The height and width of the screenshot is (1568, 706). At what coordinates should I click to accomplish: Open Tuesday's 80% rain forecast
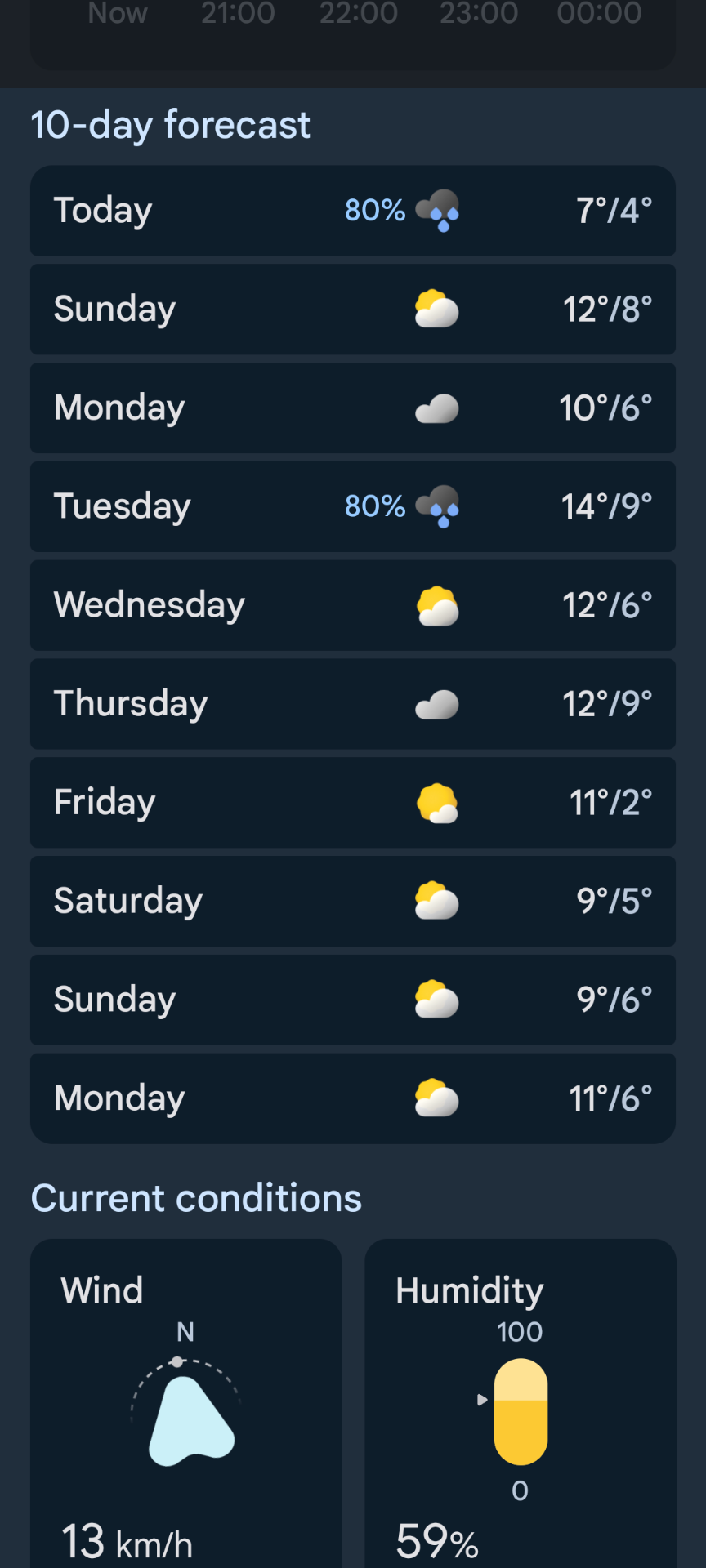353,506
